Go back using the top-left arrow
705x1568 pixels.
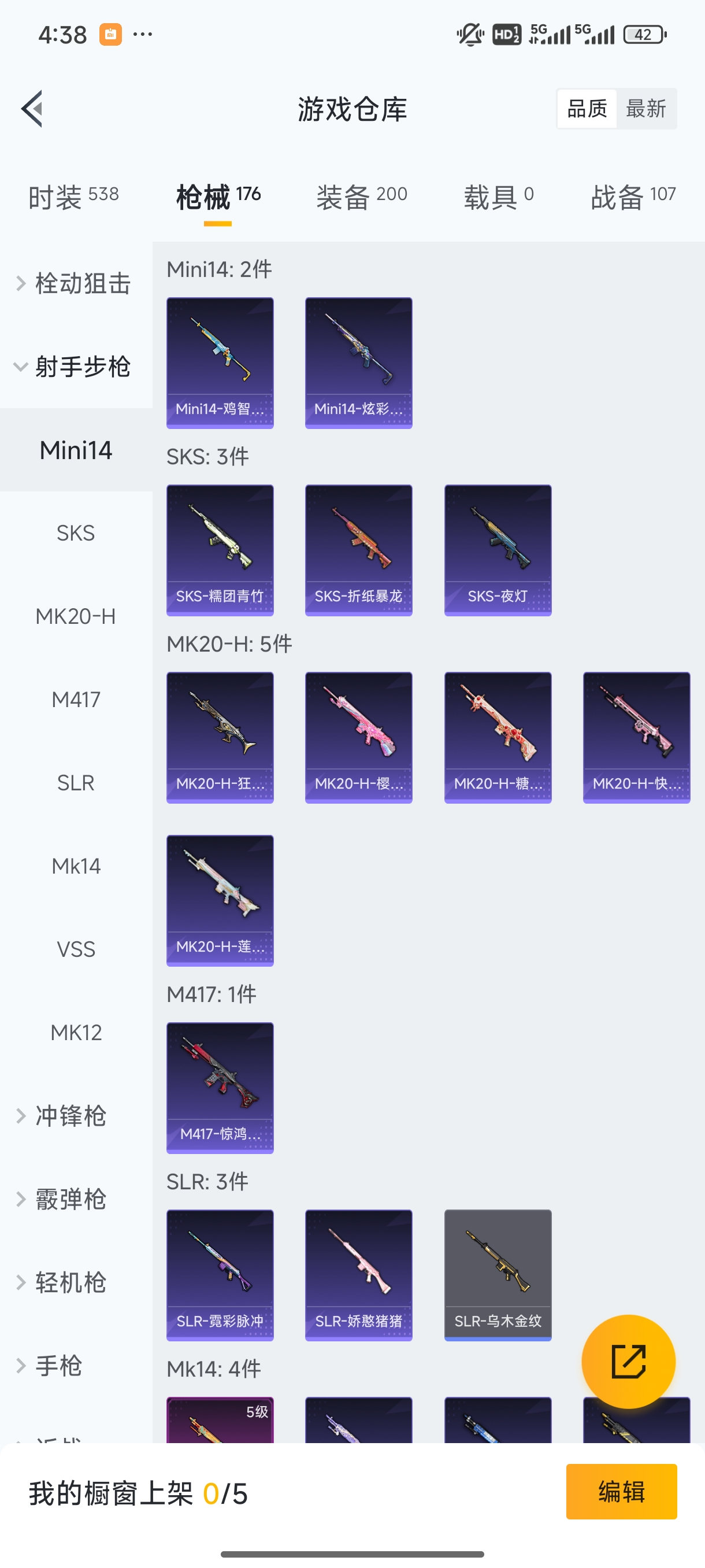pyautogui.click(x=32, y=109)
